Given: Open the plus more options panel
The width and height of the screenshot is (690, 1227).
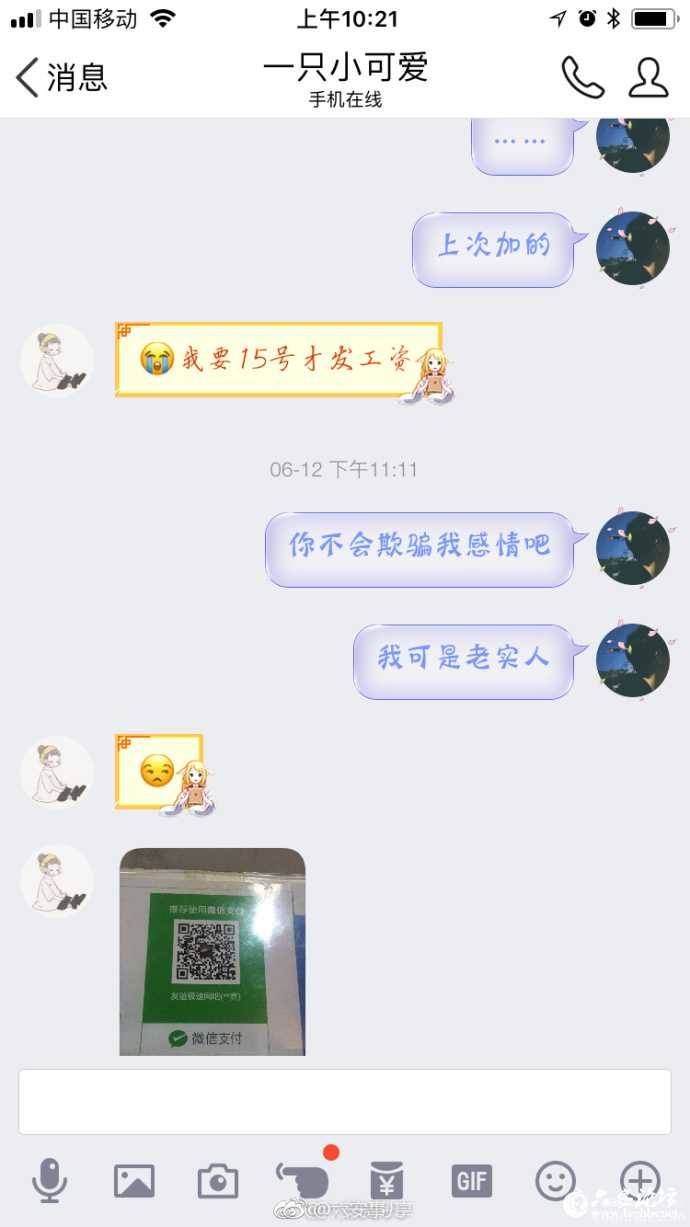Looking at the screenshot, I should point(640,1181).
